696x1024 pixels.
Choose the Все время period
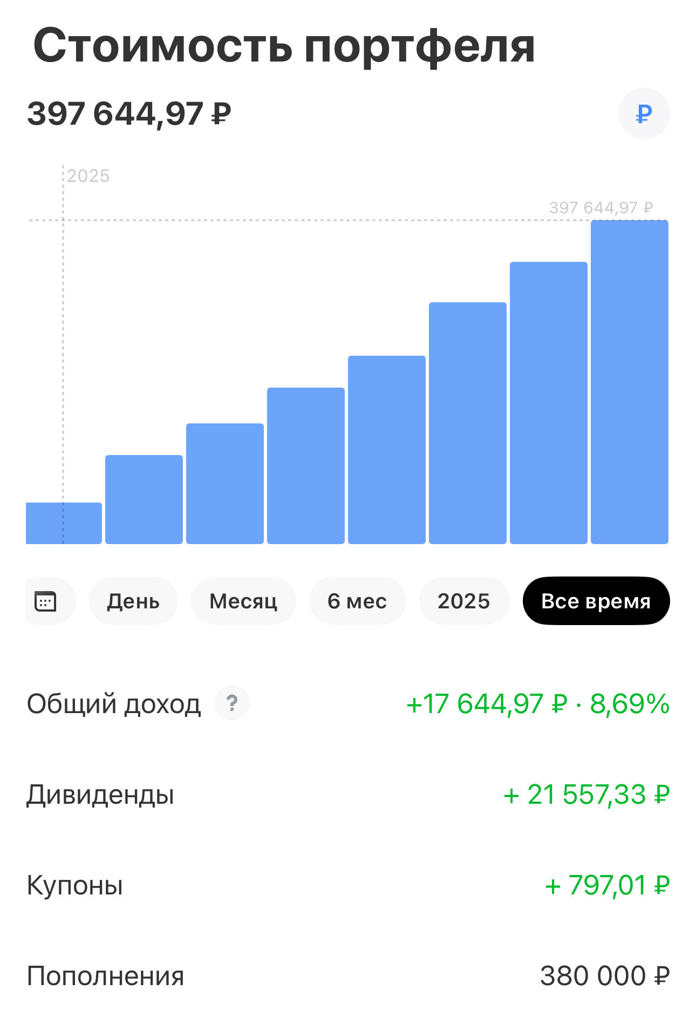[x=595, y=601]
